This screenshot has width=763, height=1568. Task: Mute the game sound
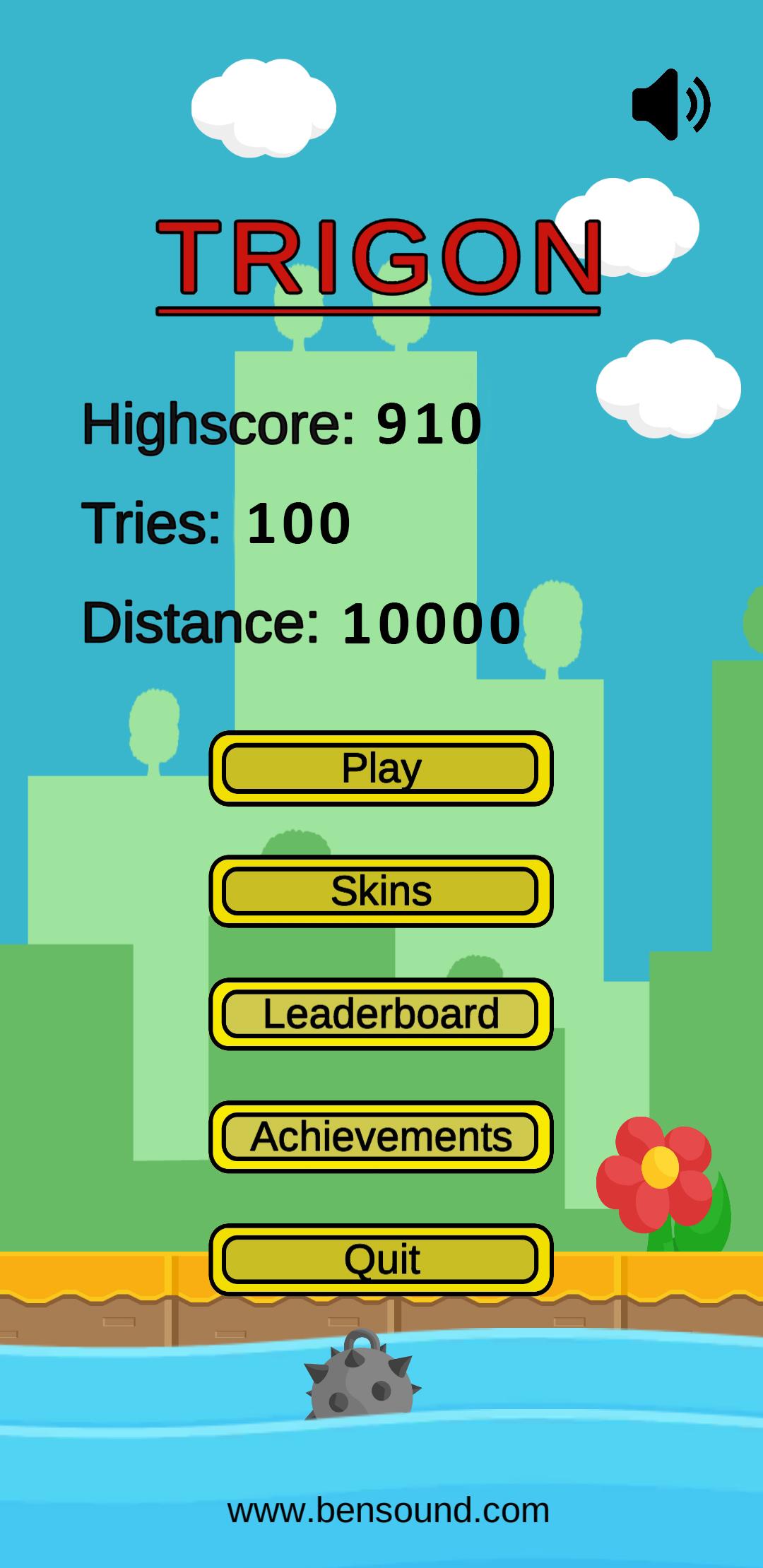coord(670,105)
